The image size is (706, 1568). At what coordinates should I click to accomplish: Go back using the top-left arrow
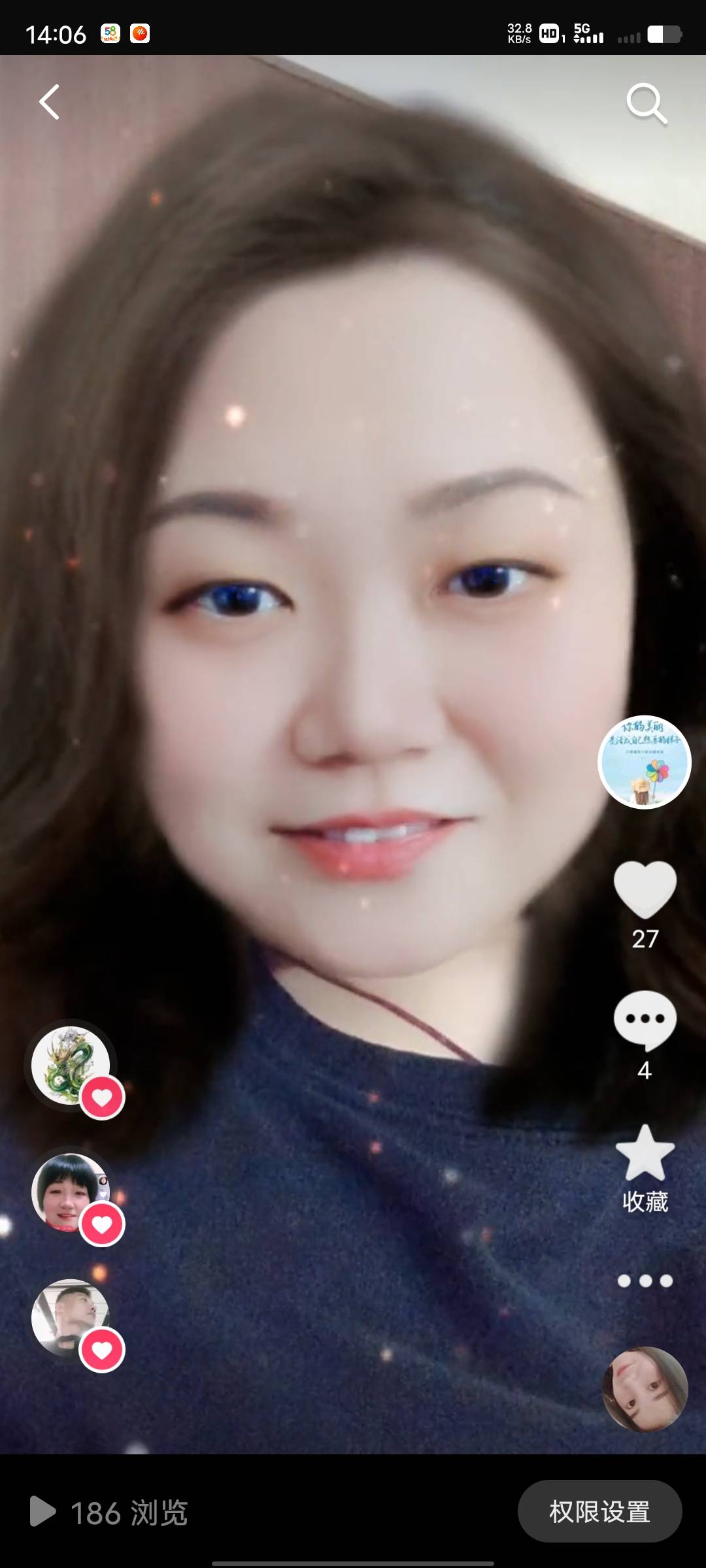(50, 102)
